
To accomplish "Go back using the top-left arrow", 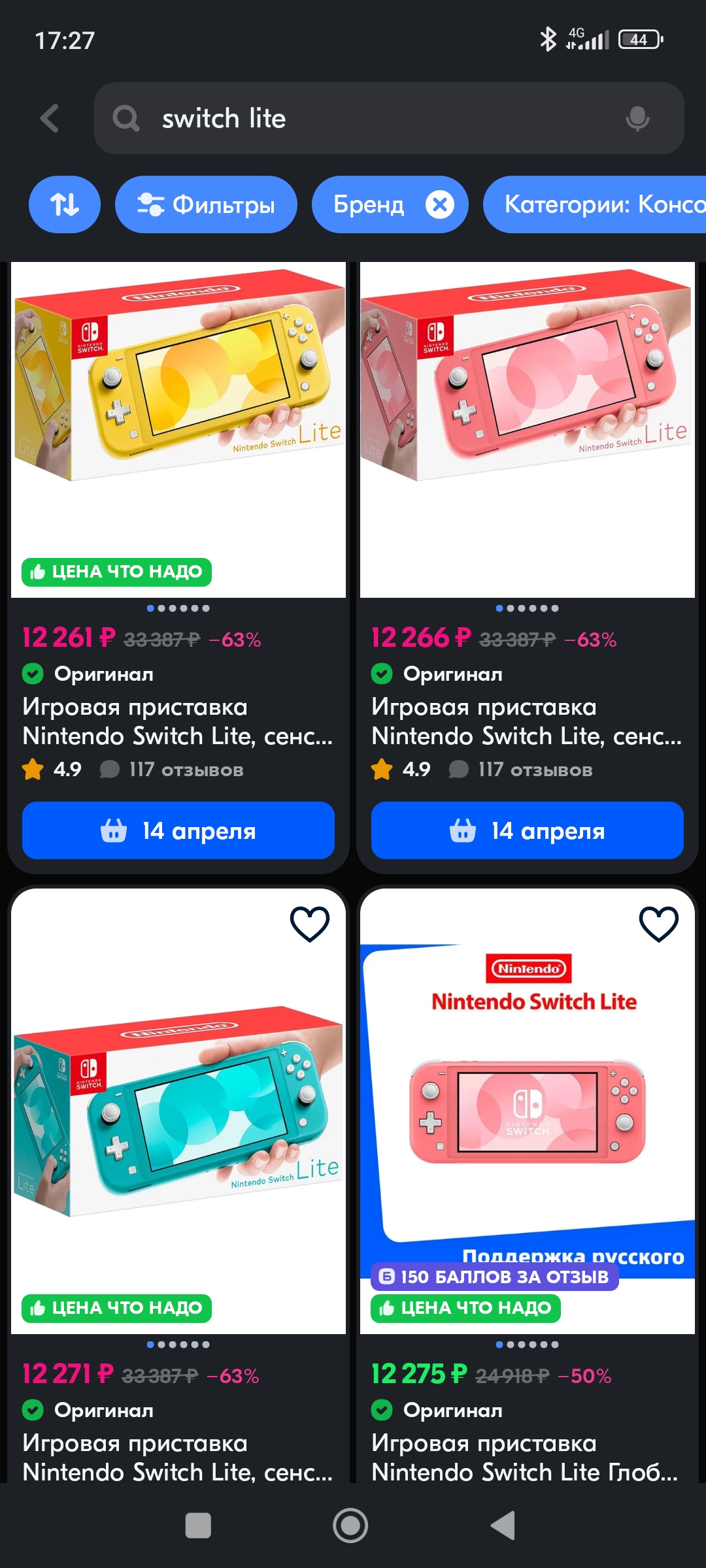I will click(50, 118).
